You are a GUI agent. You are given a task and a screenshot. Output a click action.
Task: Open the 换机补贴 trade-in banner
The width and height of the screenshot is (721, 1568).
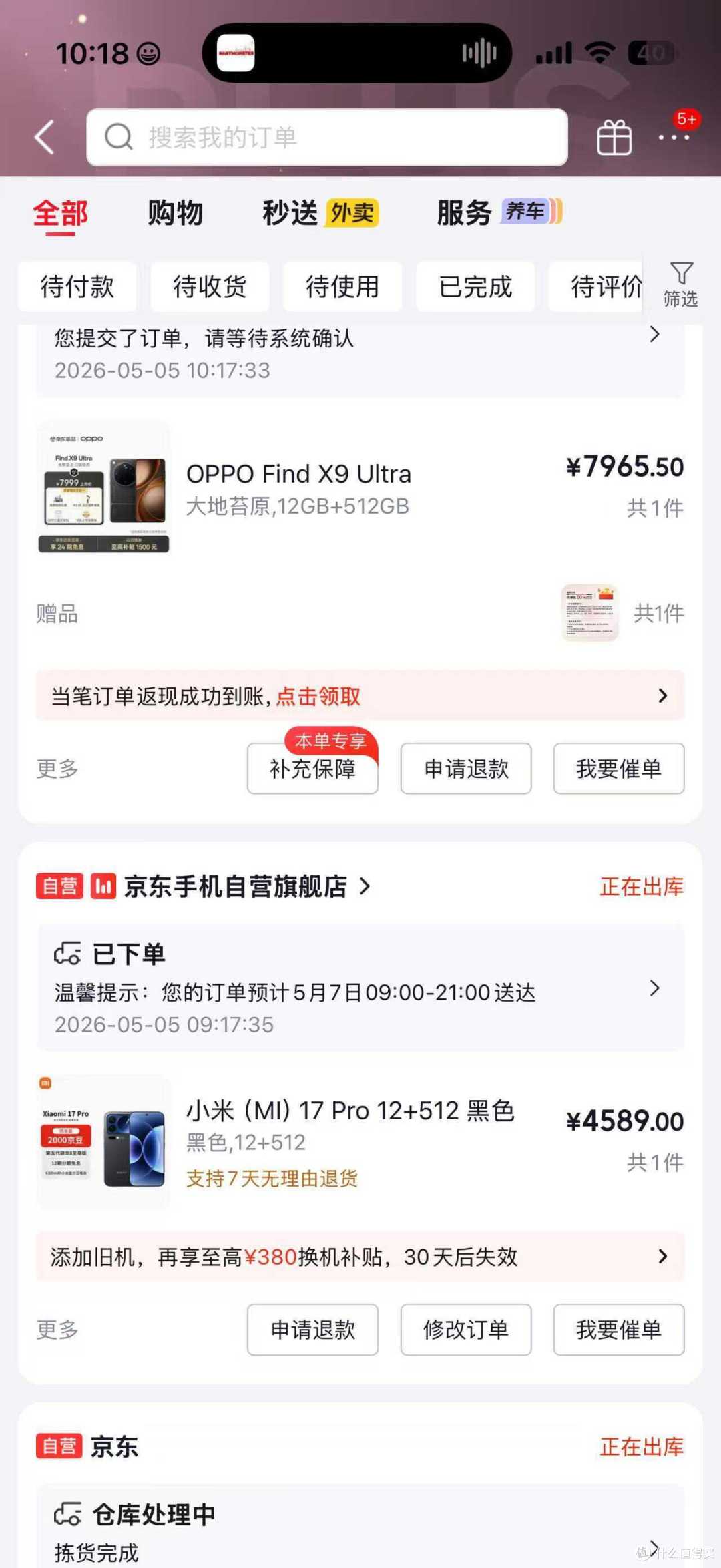pos(360,1257)
